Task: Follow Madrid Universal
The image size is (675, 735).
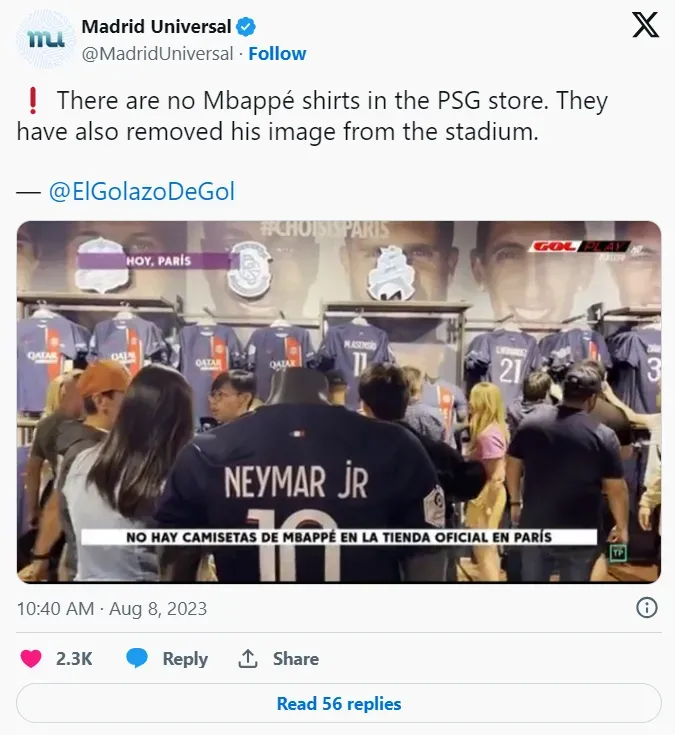Action: point(277,53)
